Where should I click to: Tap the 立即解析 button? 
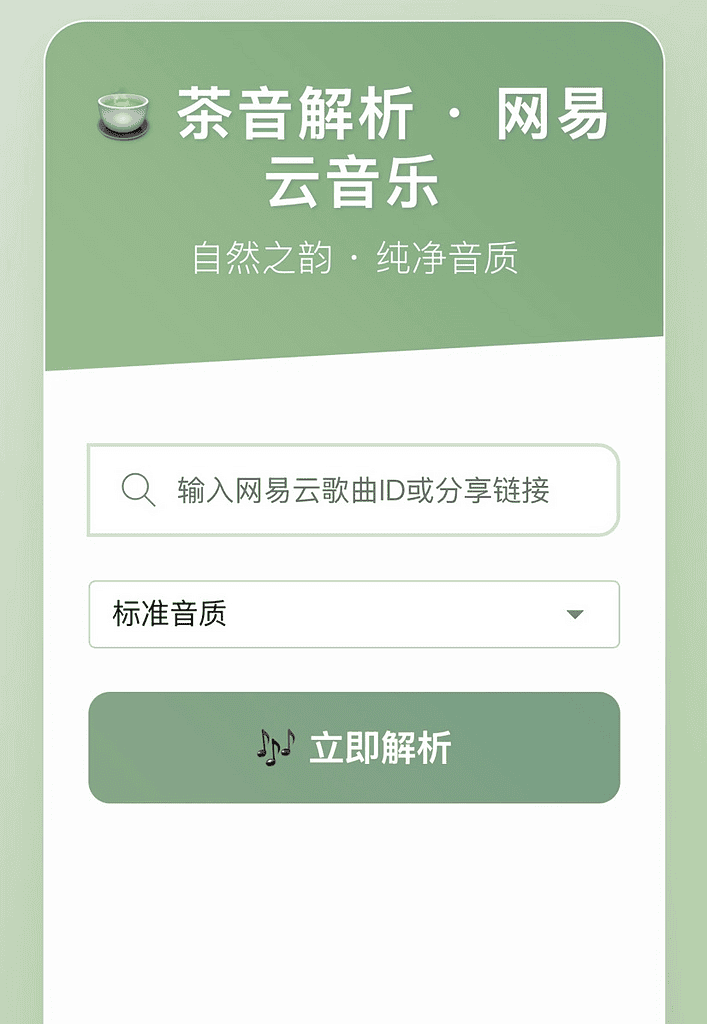(354, 748)
